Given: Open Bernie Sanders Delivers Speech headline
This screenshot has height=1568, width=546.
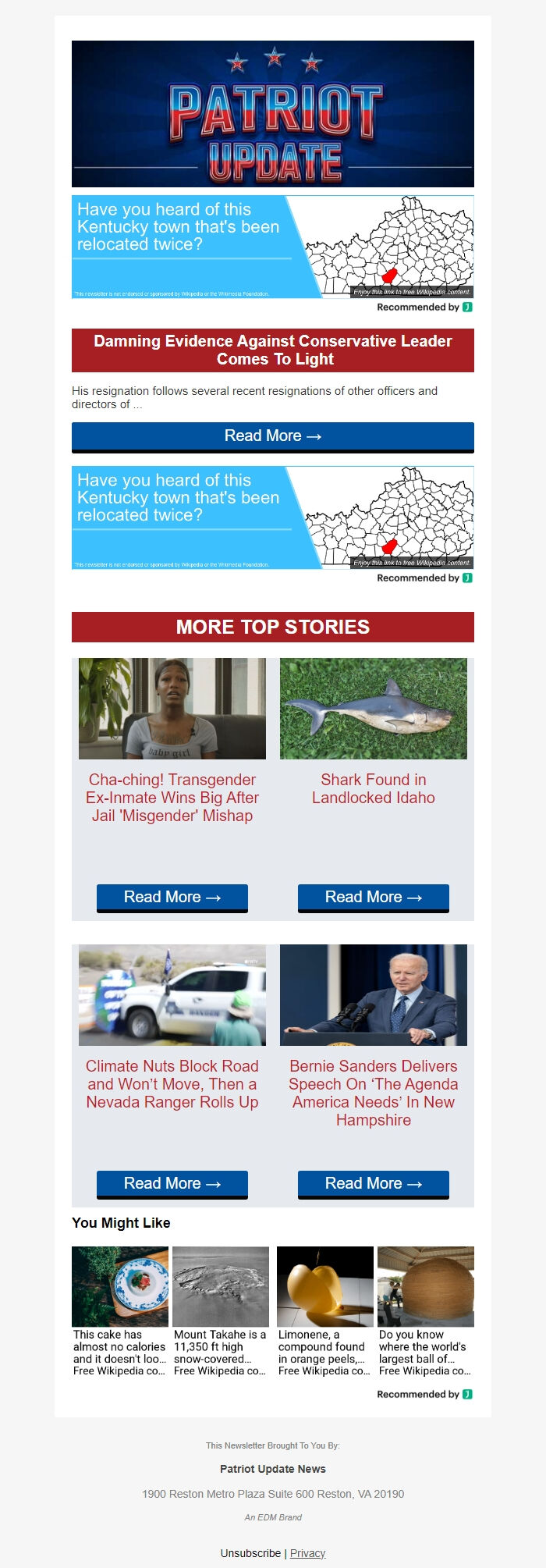Looking at the screenshot, I should tap(373, 1092).
